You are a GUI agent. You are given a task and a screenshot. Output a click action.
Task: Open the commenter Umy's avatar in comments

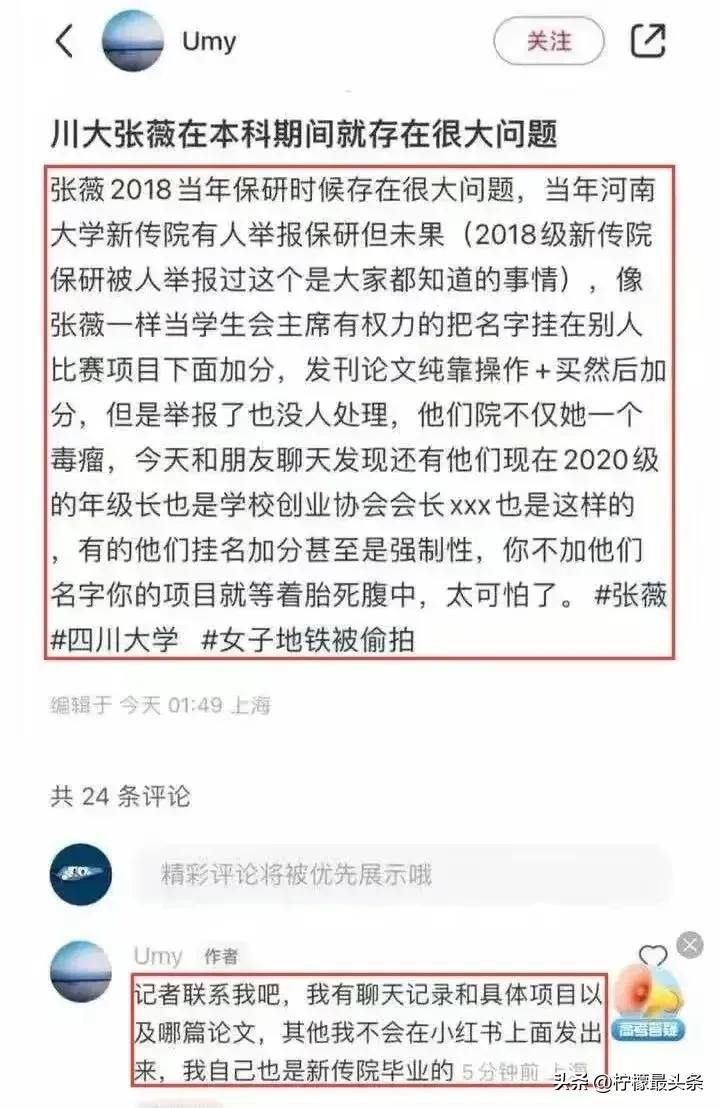[80, 972]
